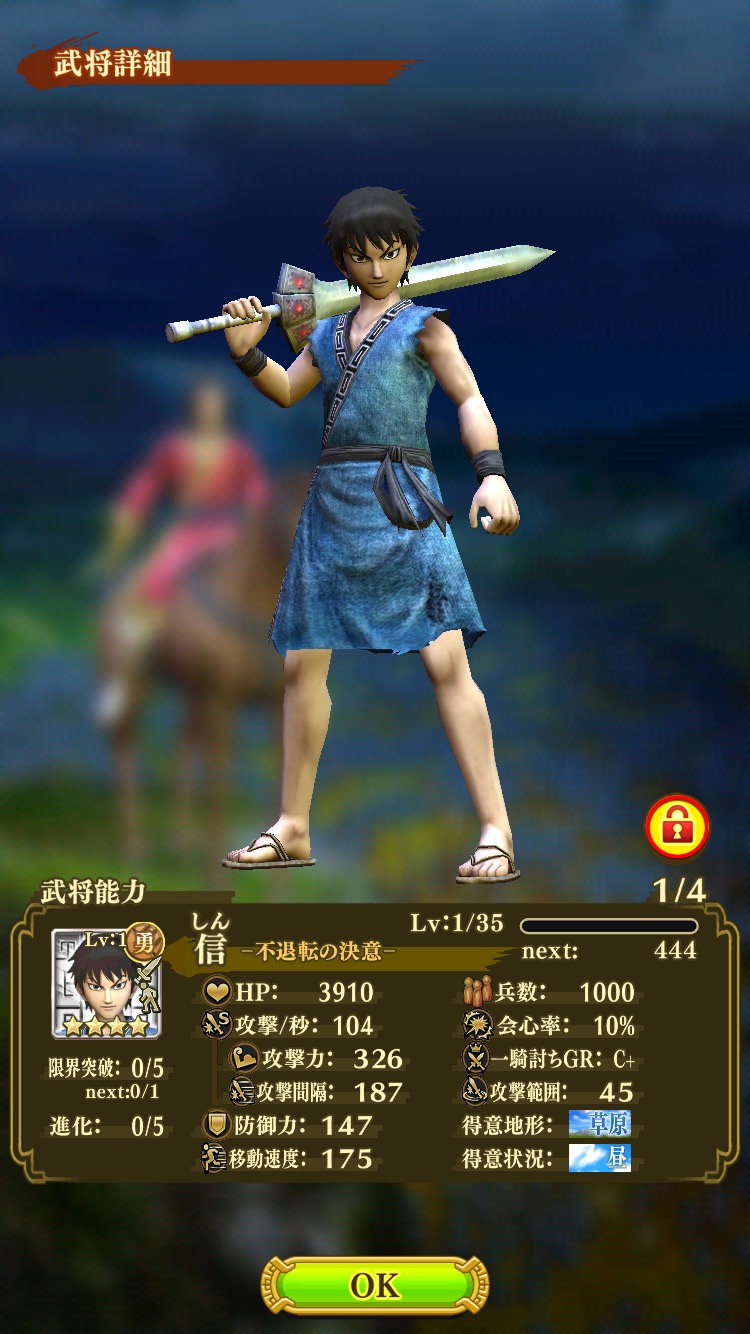
Task: Toggle the red lock icon
Action: (677, 827)
